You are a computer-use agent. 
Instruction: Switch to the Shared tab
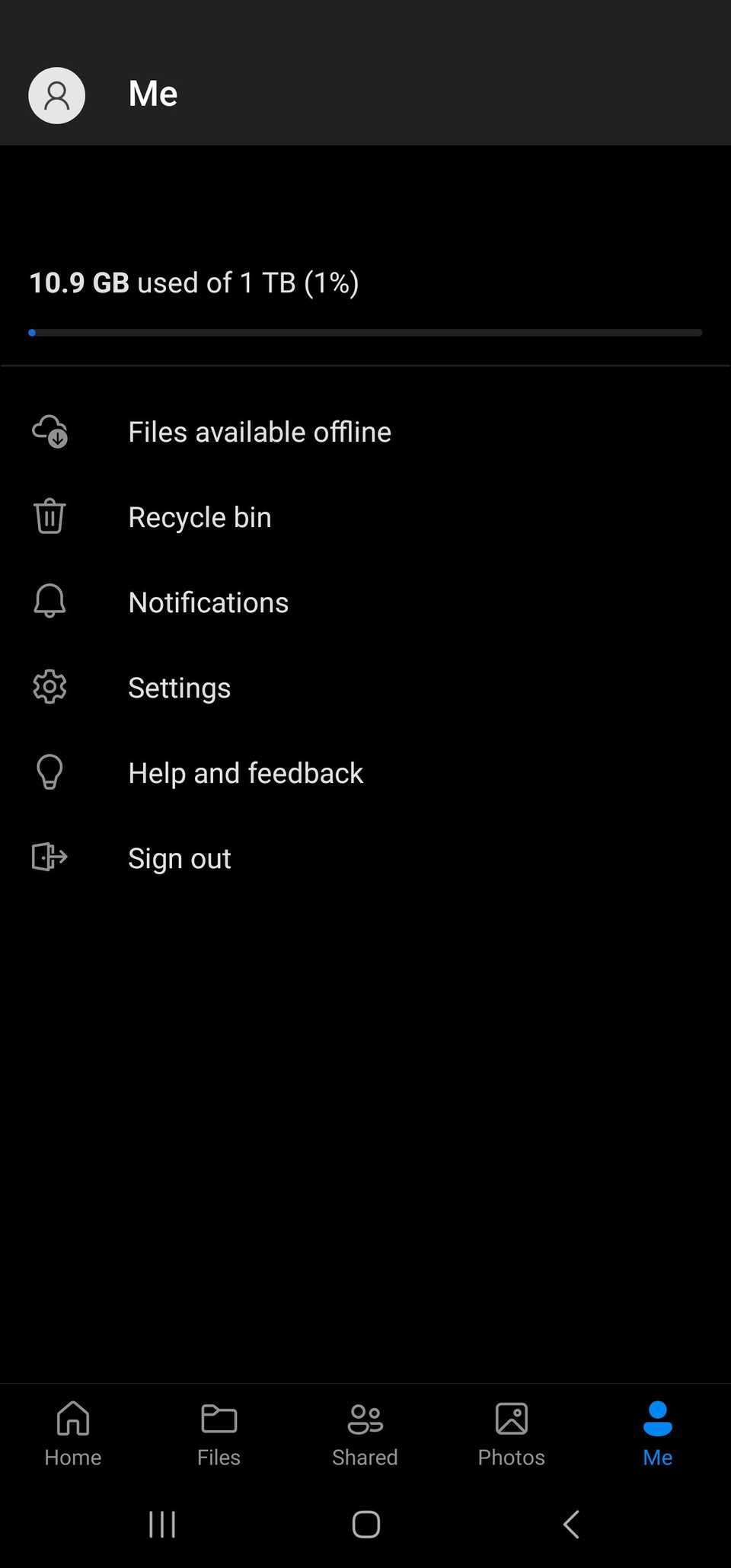(x=365, y=1435)
